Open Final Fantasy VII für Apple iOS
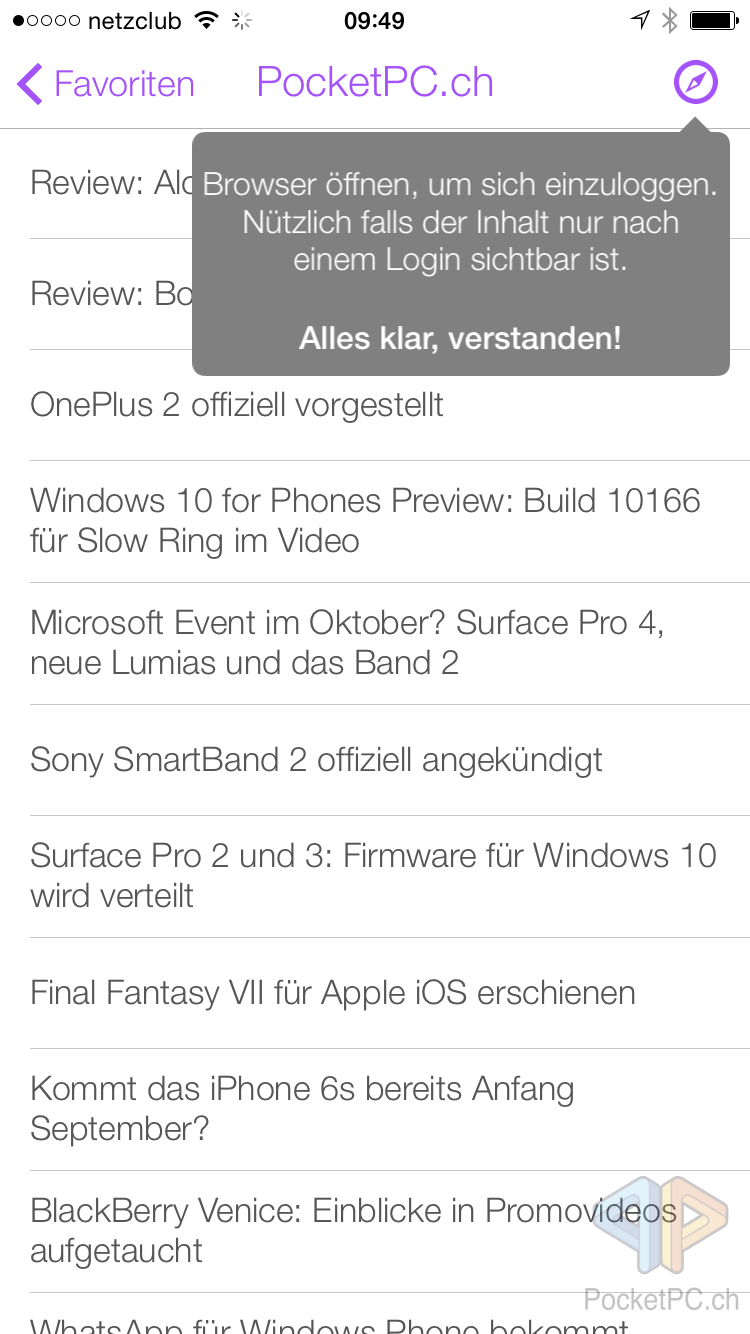This screenshot has width=750, height=1334. point(375,993)
